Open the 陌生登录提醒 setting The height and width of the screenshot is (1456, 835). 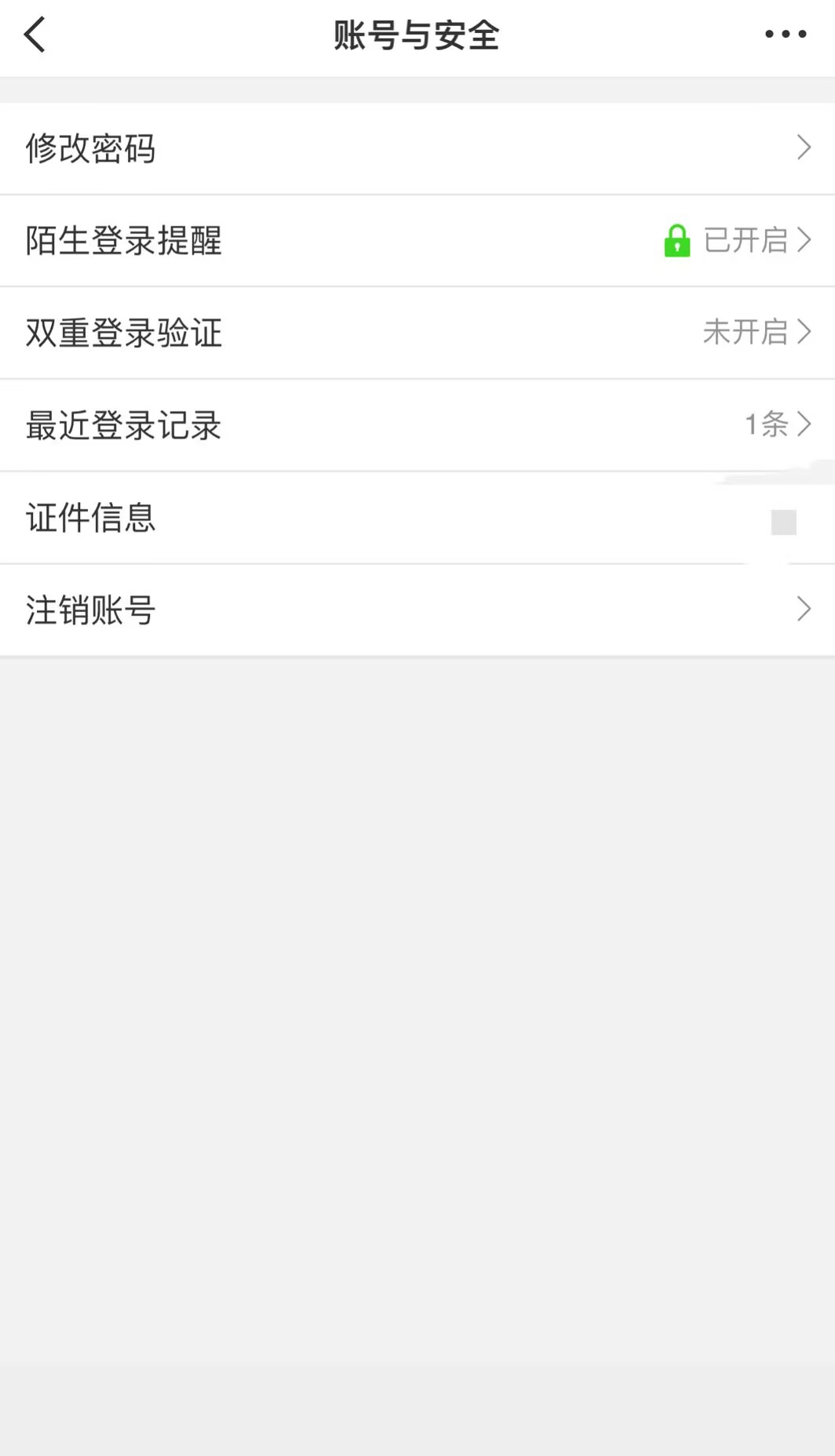[417, 241]
